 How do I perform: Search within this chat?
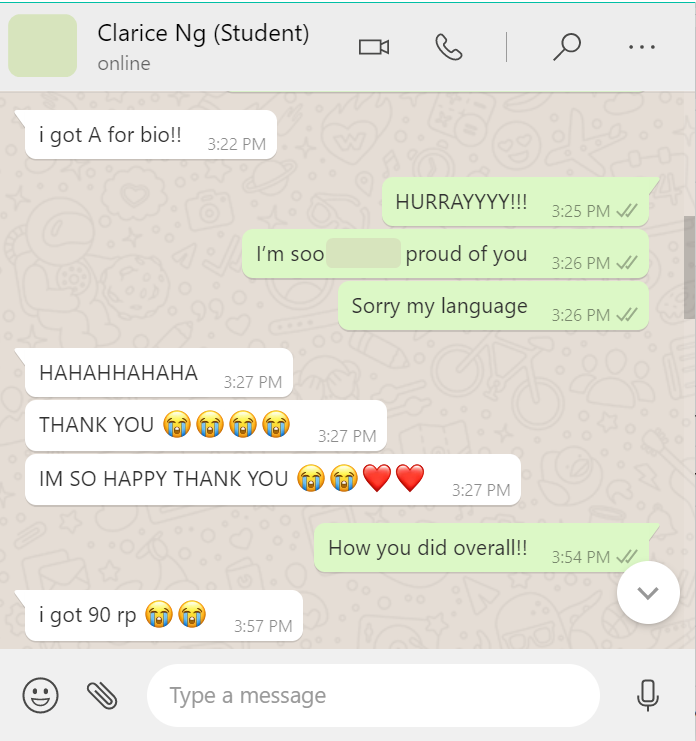[x=567, y=47]
